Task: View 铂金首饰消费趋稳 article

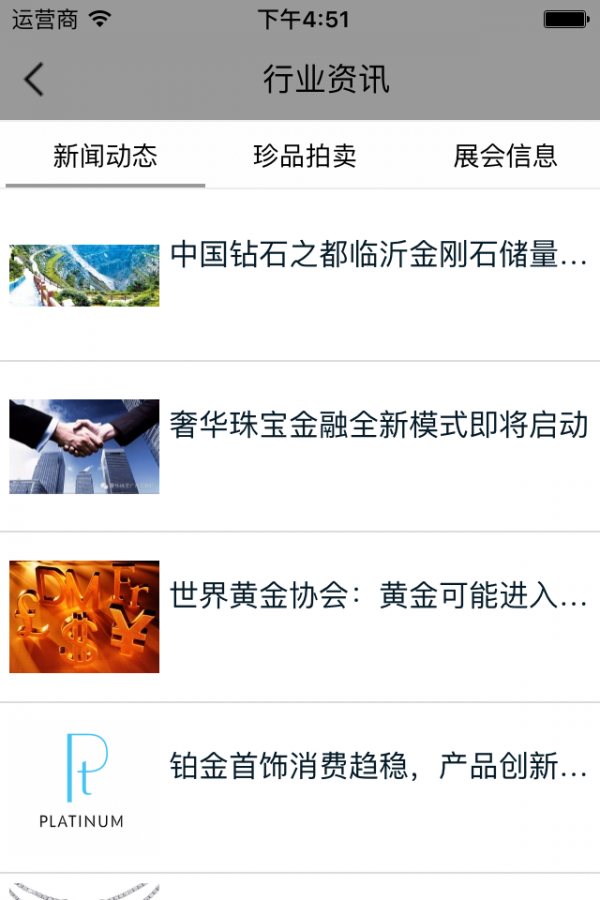Action: [x=378, y=767]
